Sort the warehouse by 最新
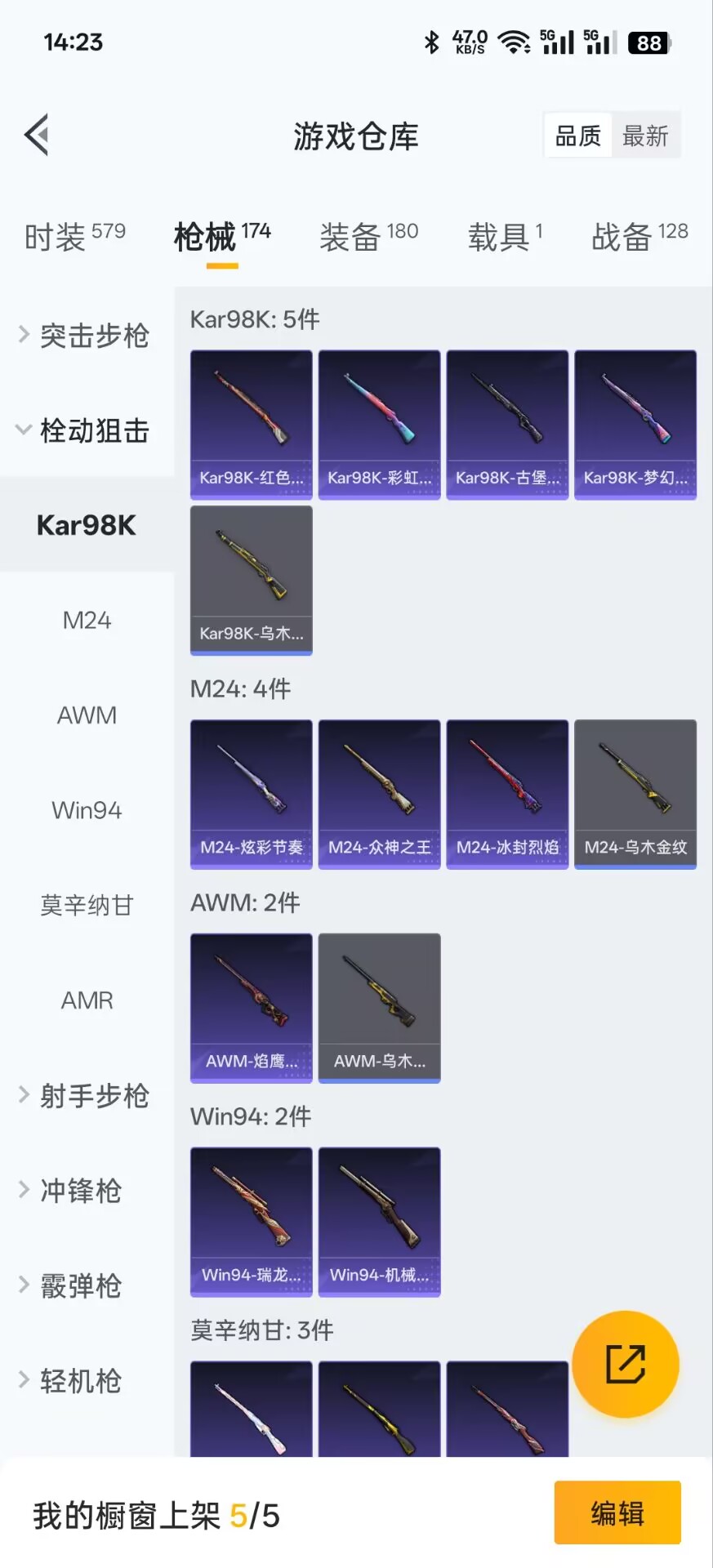Image resolution: width=713 pixels, height=1568 pixels. click(645, 136)
